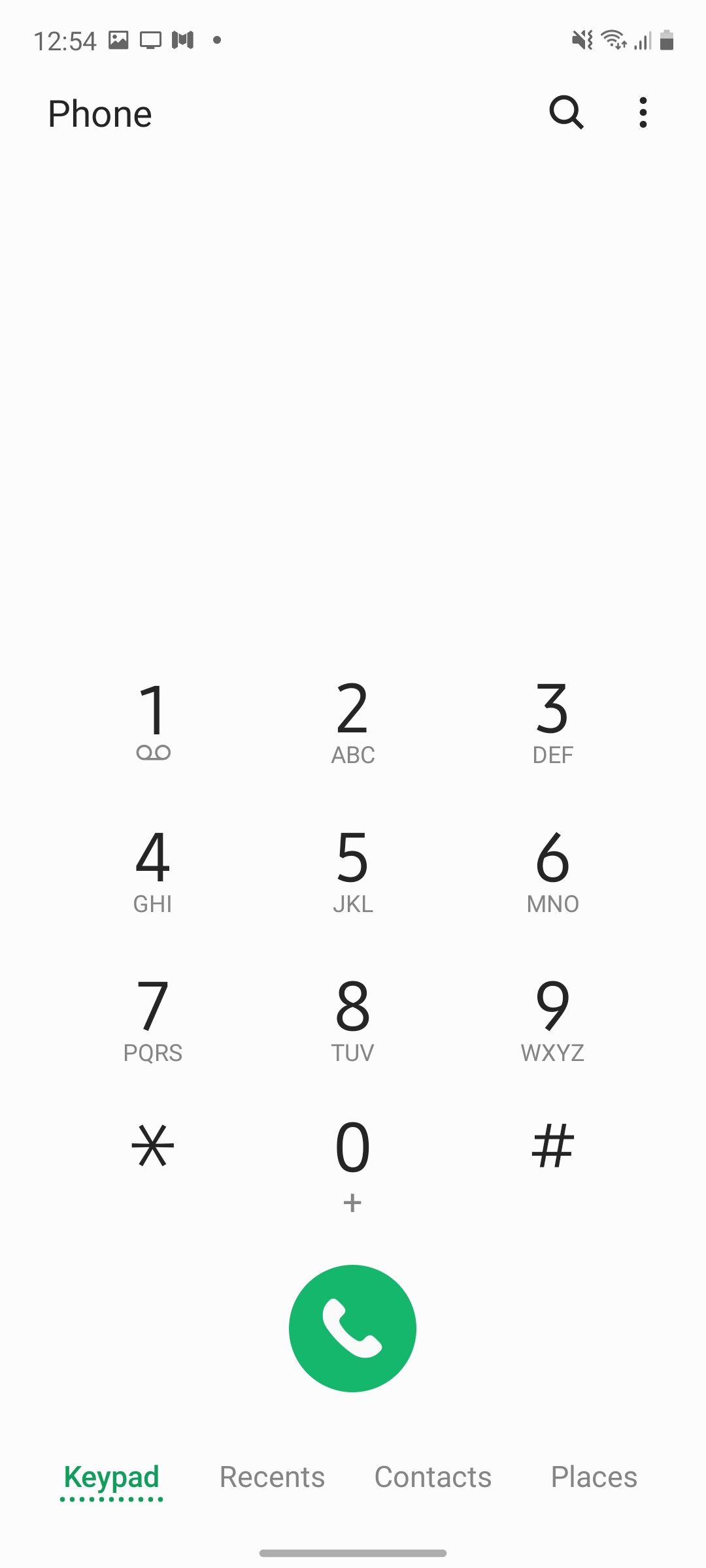Dial the digit 1 voicemail key

pyautogui.click(x=153, y=722)
